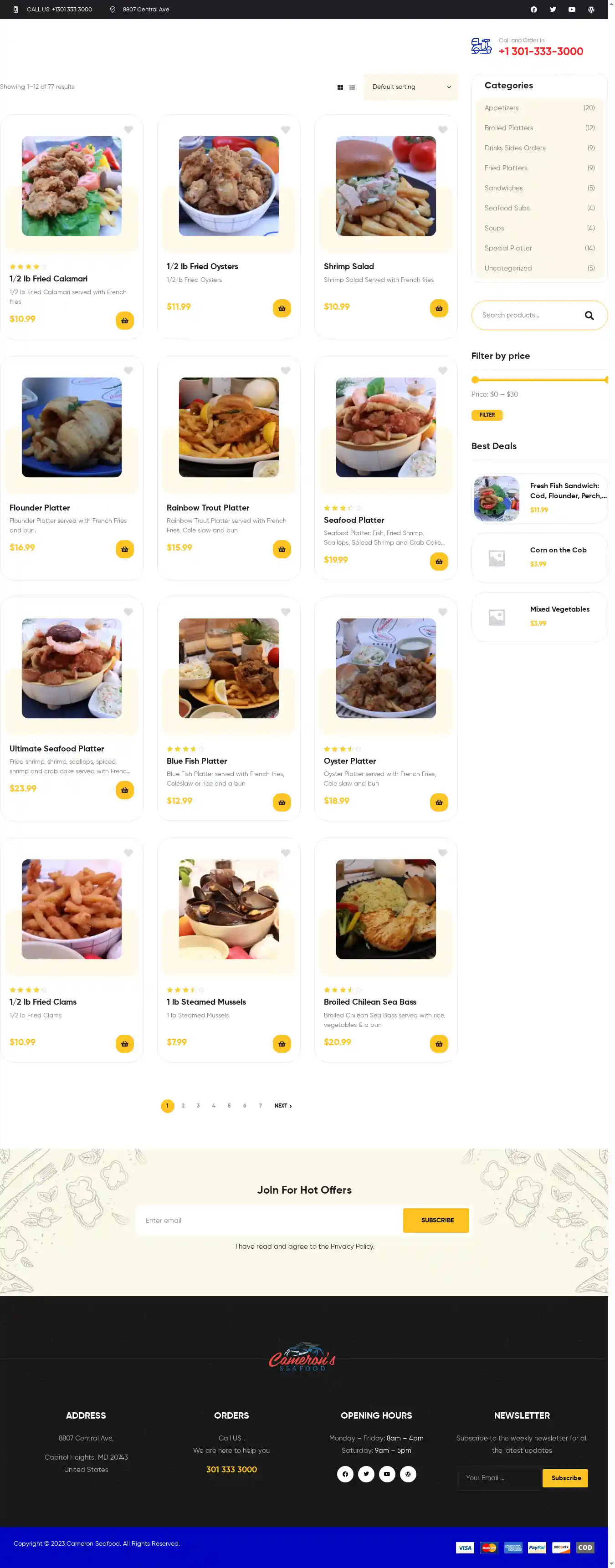This screenshot has height=1568, width=615.
Task: Add Seafood Platter to cart
Action: pyautogui.click(x=438, y=561)
